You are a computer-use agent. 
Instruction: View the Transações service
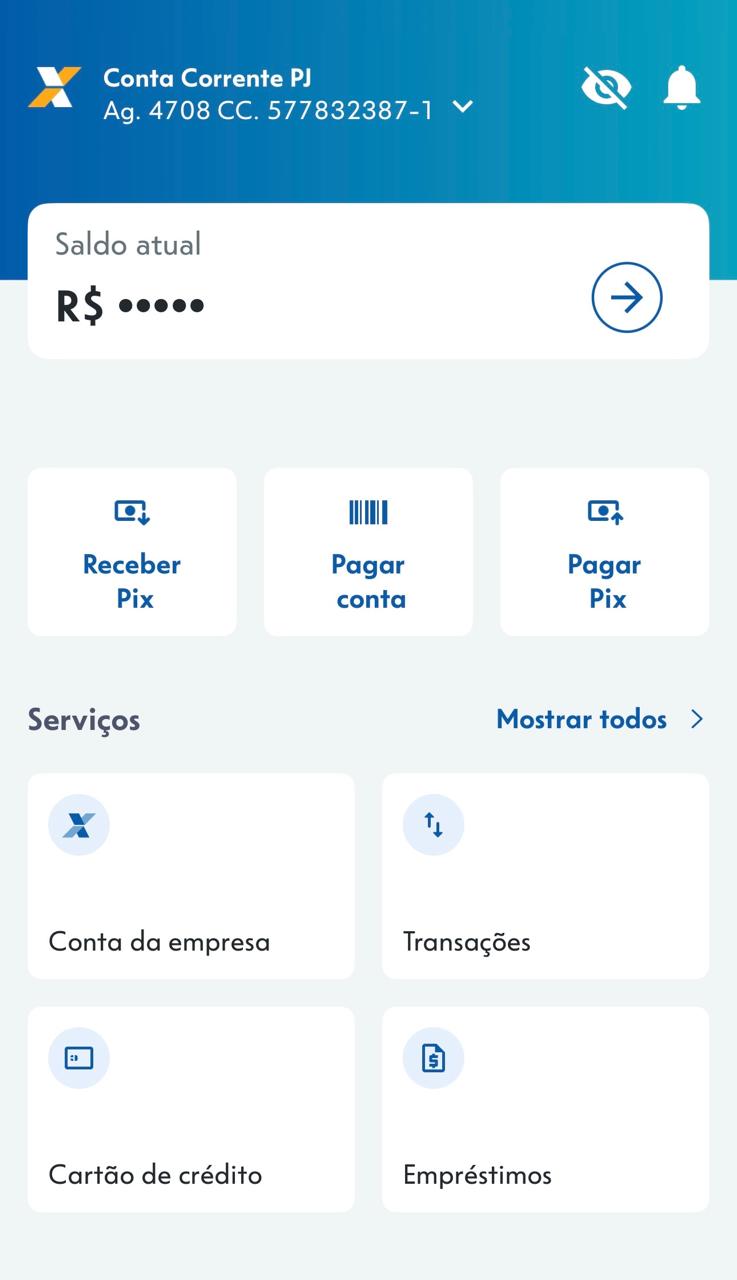[x=545, y=876]
